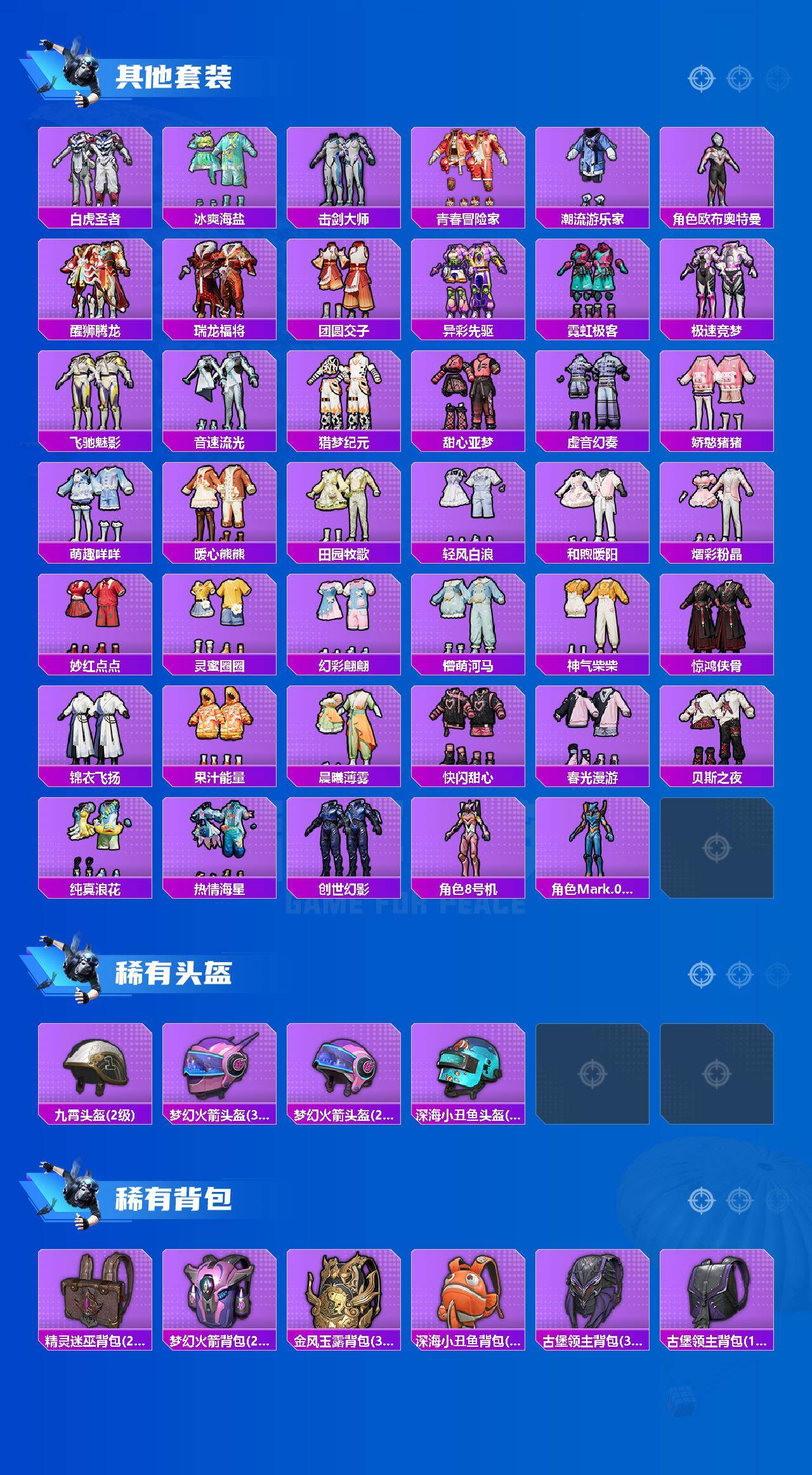Select the 醒狮腾龙 outfit
The height and width of the screenshot is (1475, 812).
coord(95,286)
